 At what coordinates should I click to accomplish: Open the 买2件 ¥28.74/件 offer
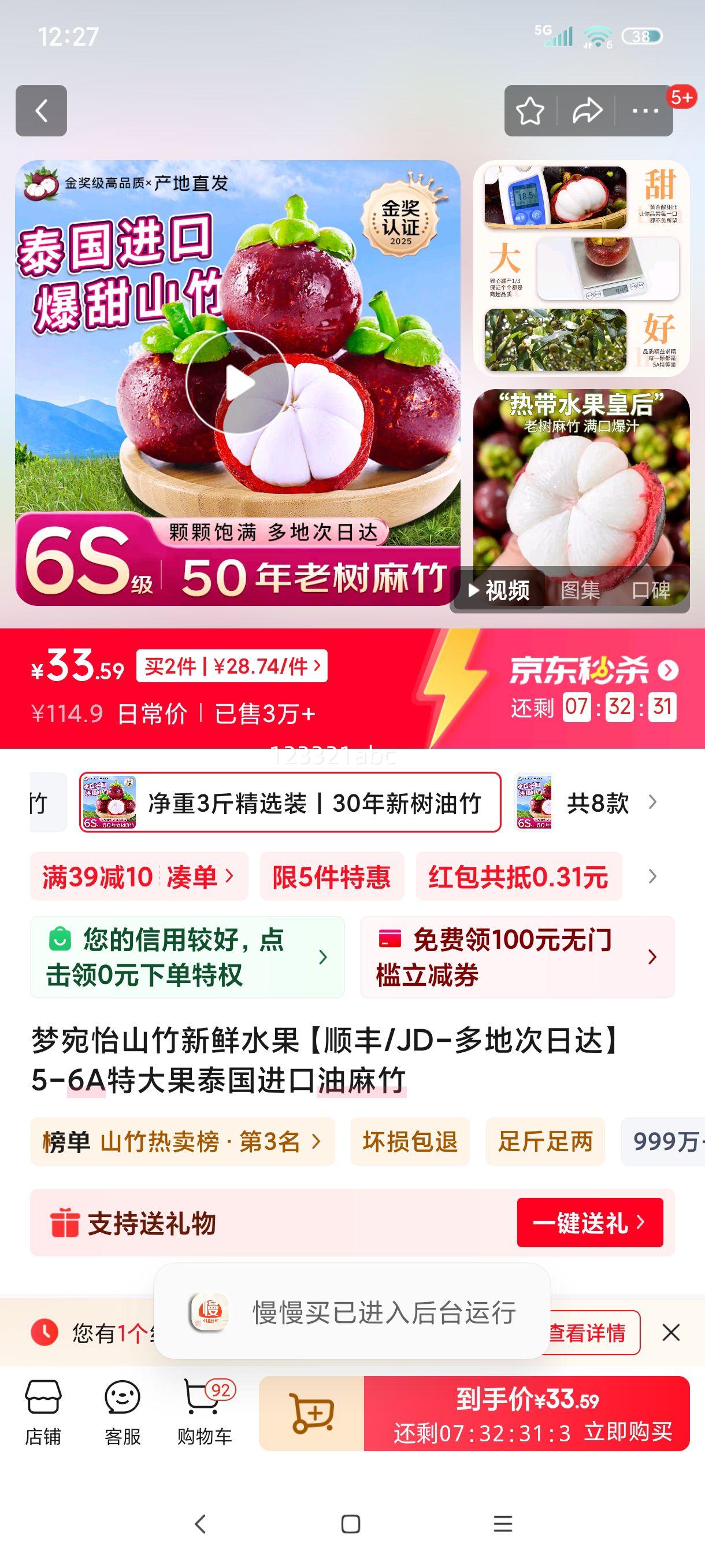(x=232, y=666)
